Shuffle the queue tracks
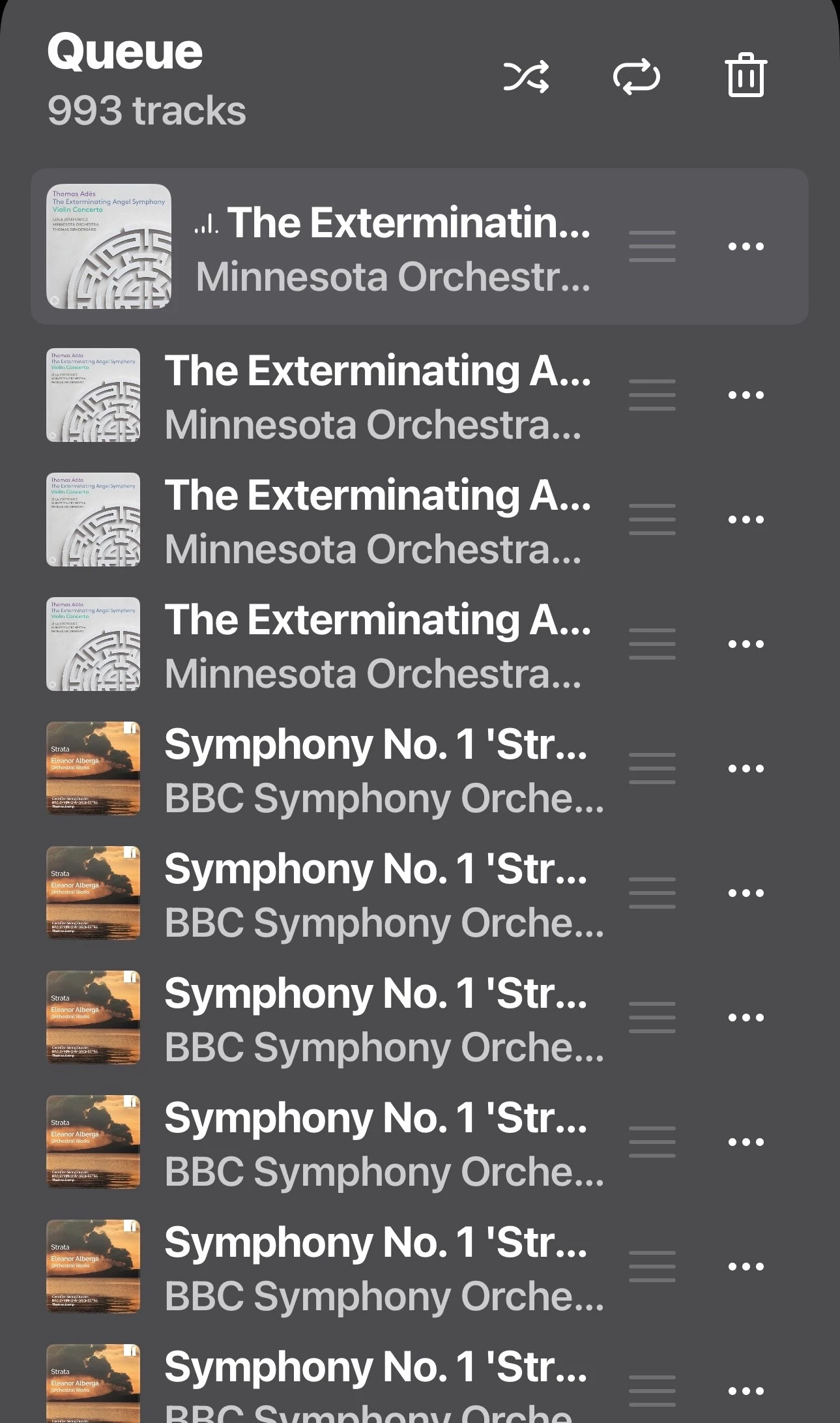This screenshot has width=840, height=1423. 526,77
